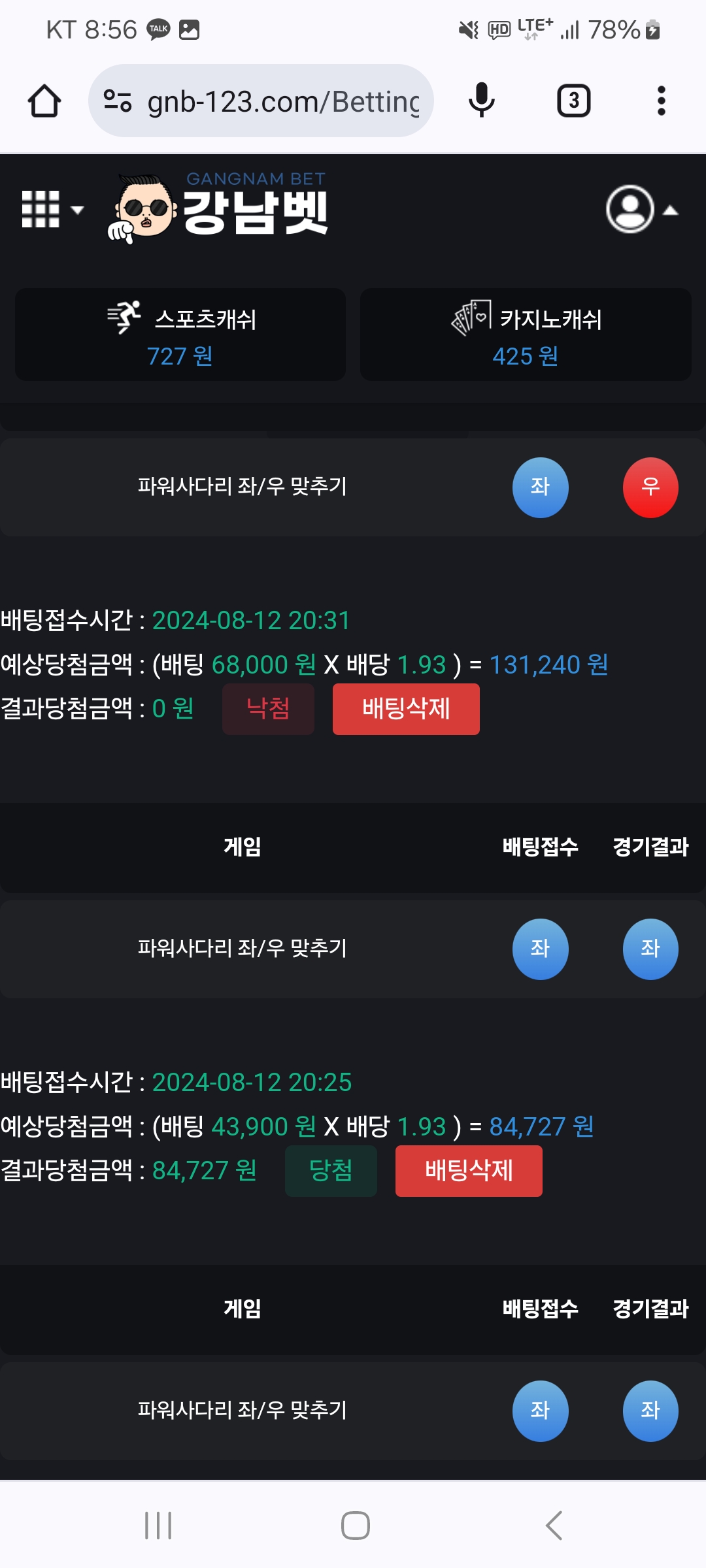Open the browser overflow menu
The width and height of the screenshot is (706, 1568).
(x=661, y=101)
